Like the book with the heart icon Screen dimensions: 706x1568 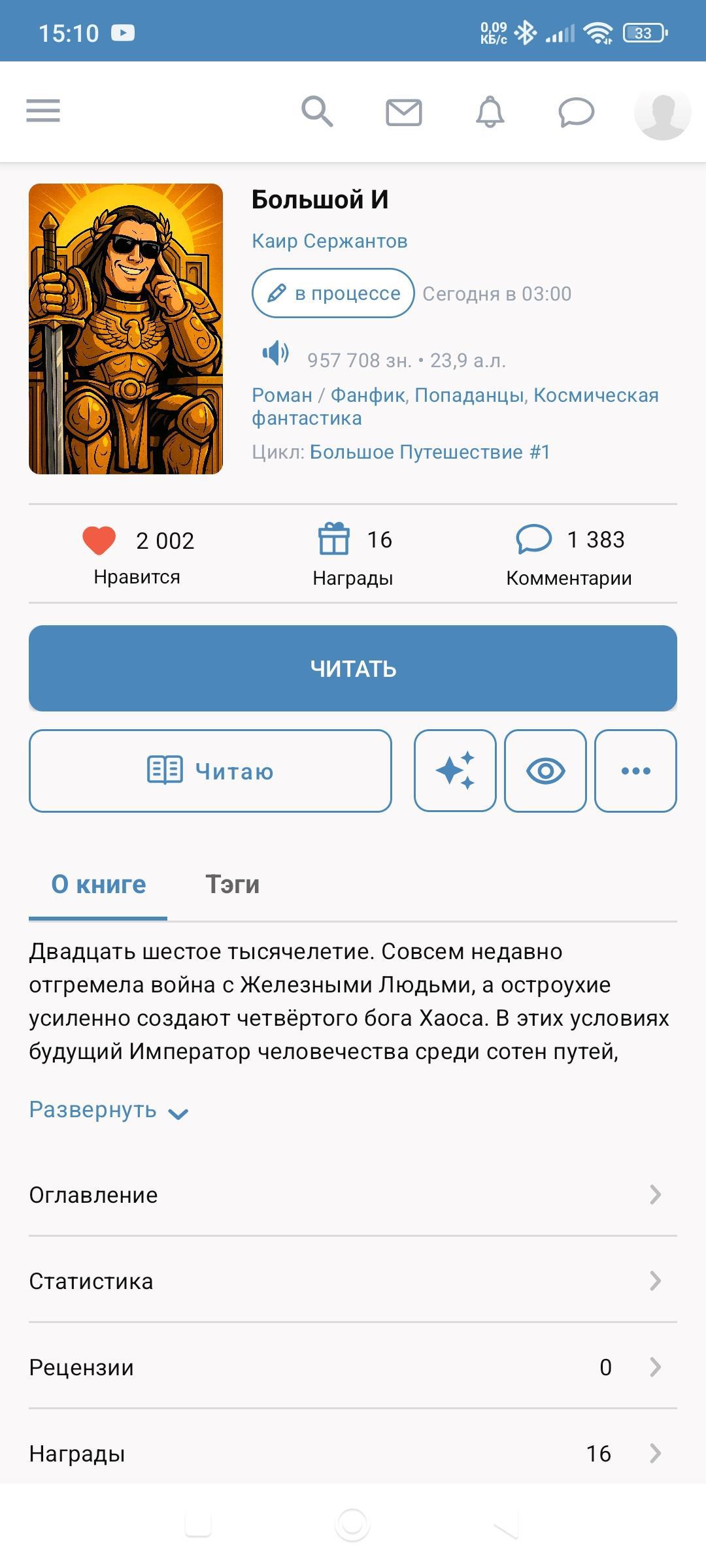(99, 540)
